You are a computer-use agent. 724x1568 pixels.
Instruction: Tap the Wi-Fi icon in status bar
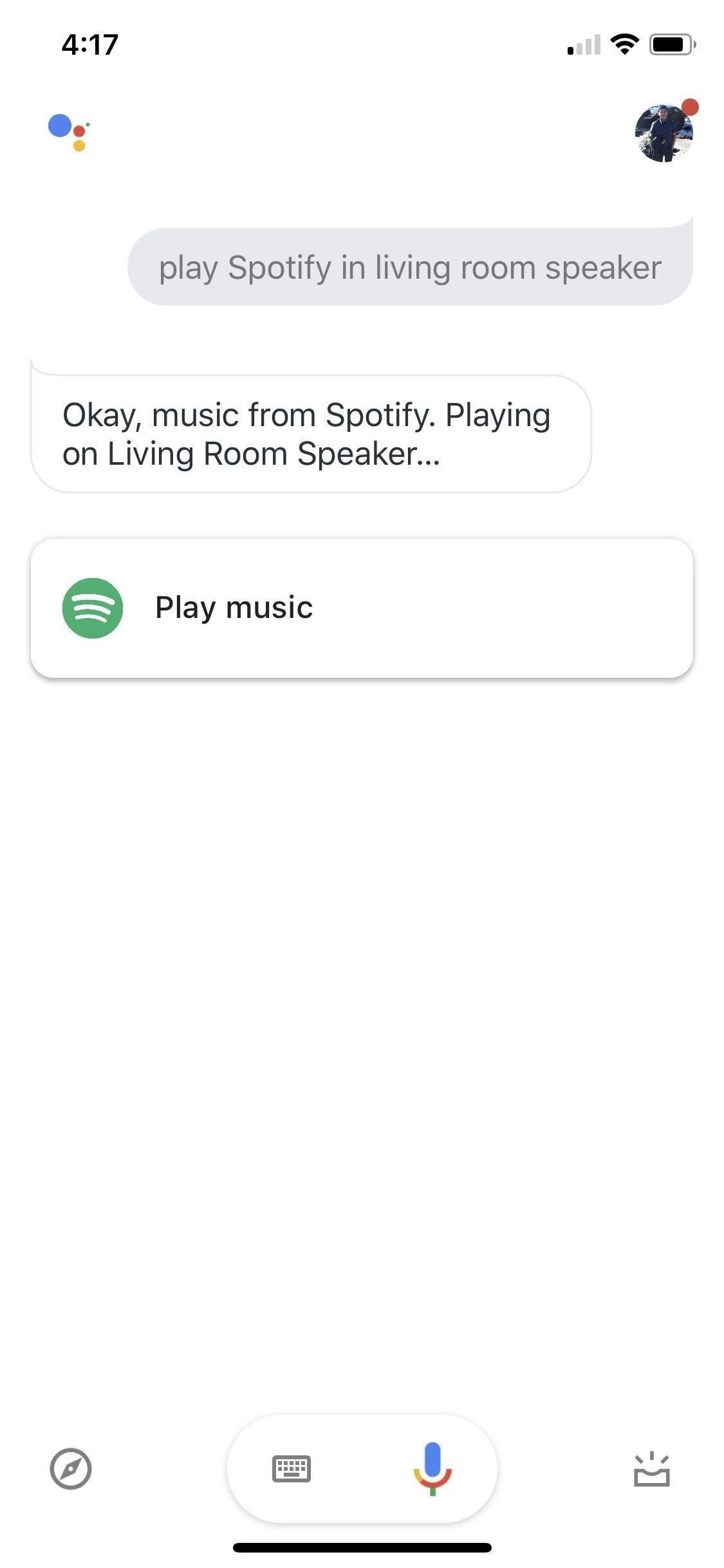click(x=623, y=44)
